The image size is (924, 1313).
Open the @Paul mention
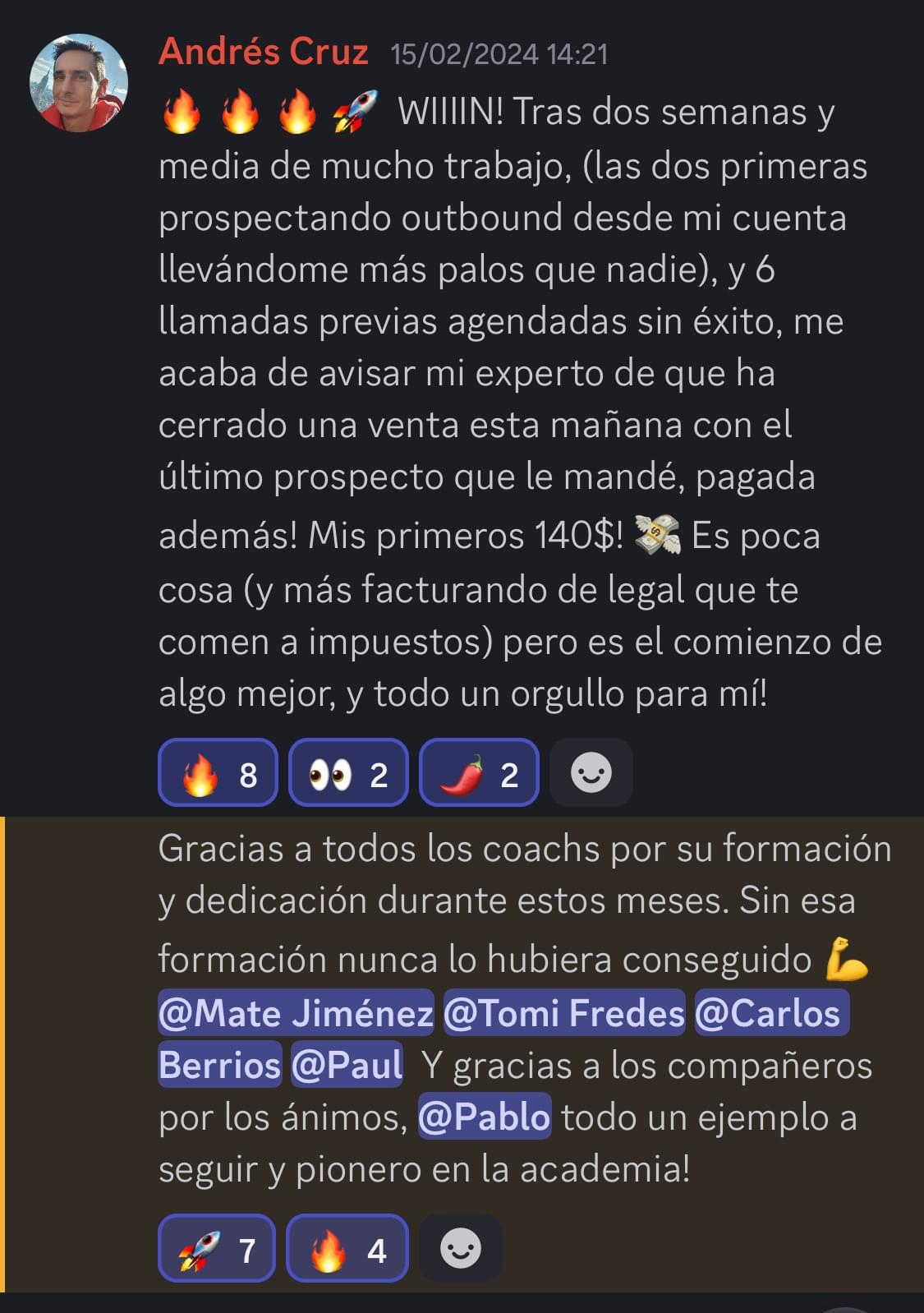[x=347, y=1066]
